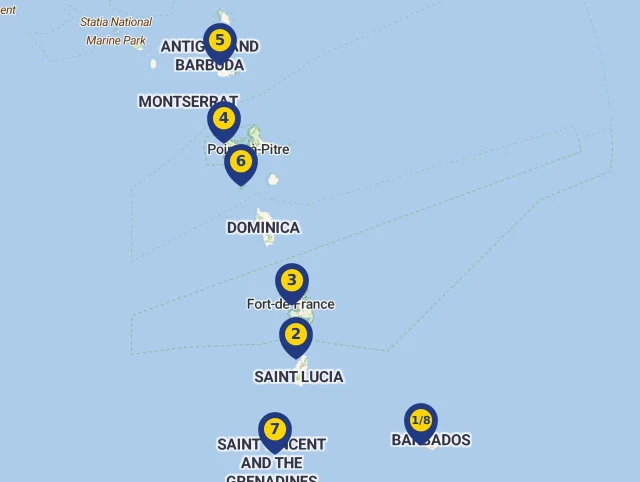Open map pin number 2 above Saint Lucia
The height and width of the screenshot is (482, 640).
tap(296, 335)
